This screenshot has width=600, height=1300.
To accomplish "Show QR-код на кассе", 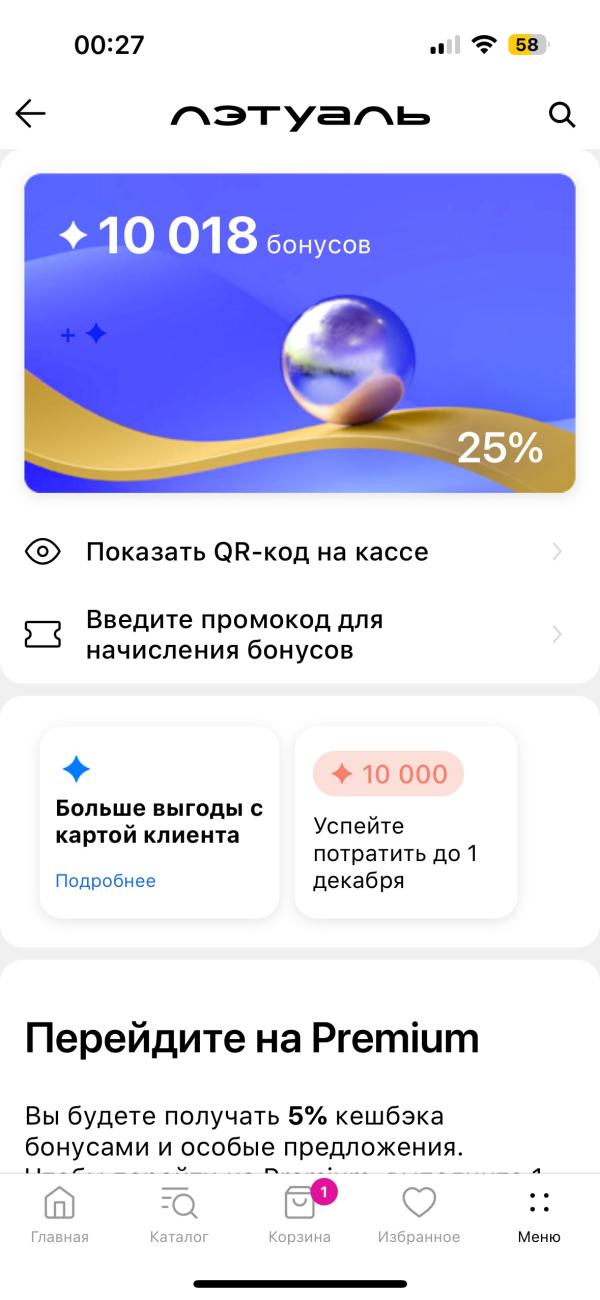I will 300,551.
